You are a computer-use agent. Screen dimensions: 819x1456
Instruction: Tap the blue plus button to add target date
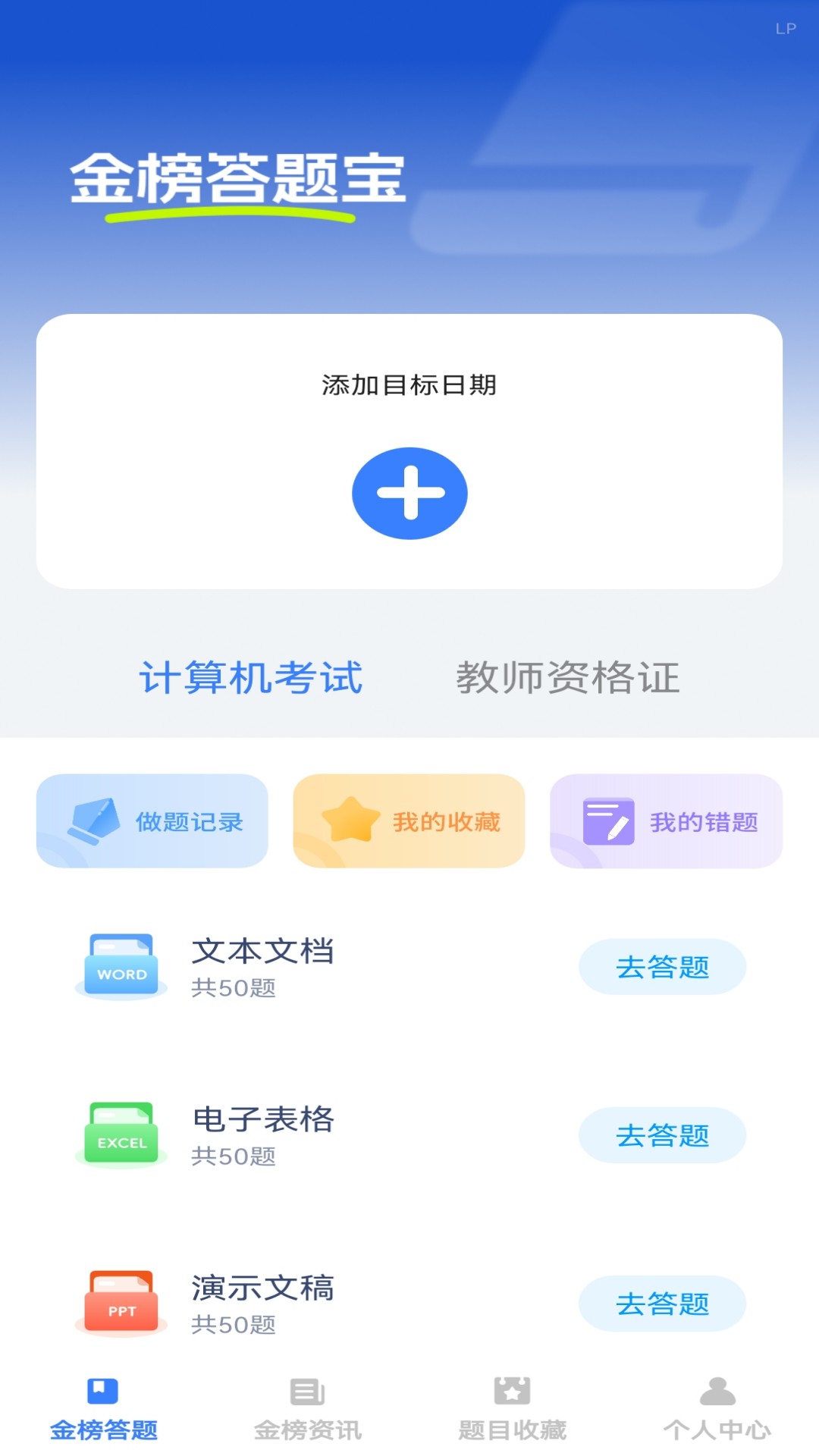pyautogui.click(x=410, y=492)
